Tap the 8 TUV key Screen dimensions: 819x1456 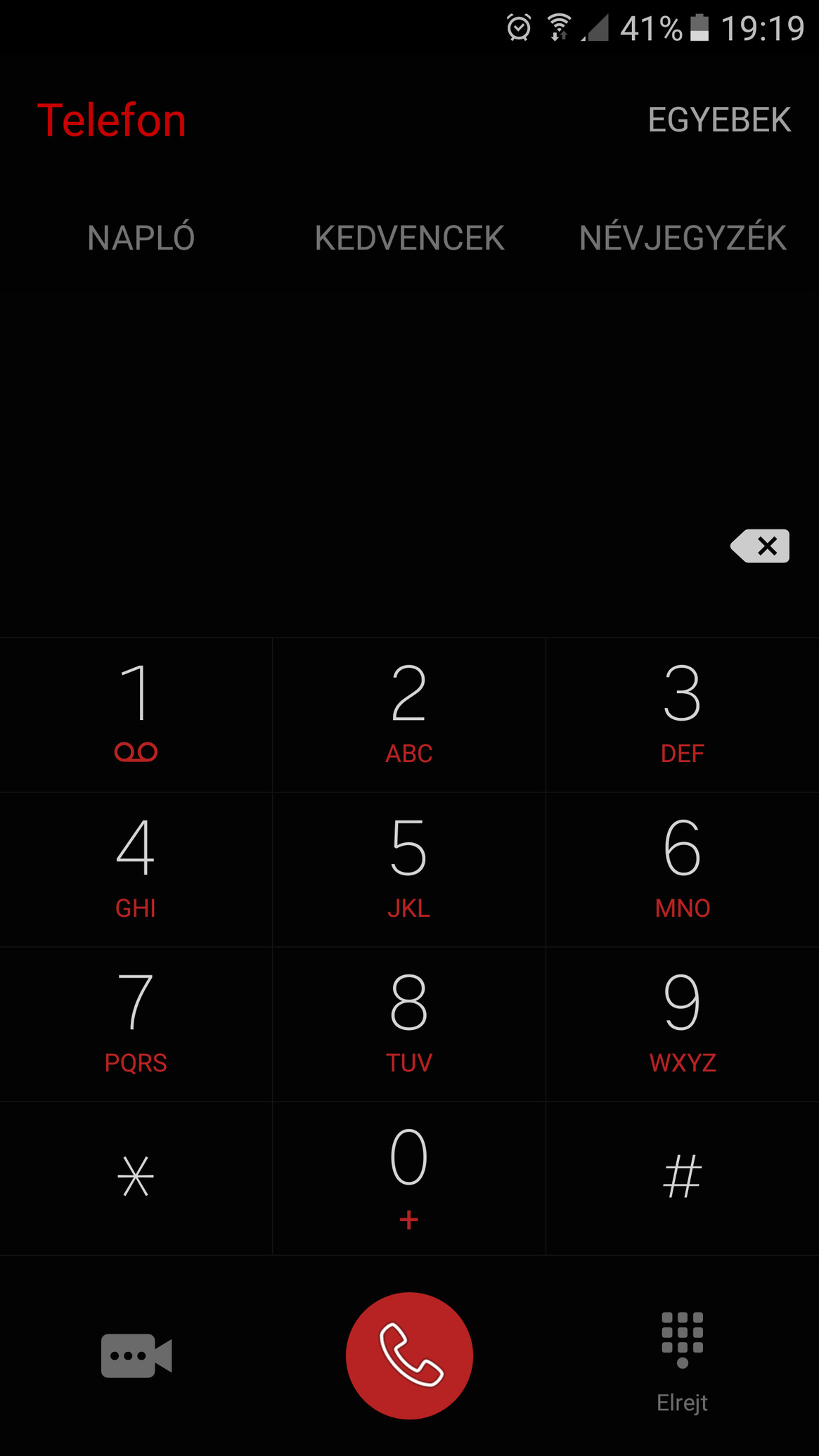coord(409,1022)
